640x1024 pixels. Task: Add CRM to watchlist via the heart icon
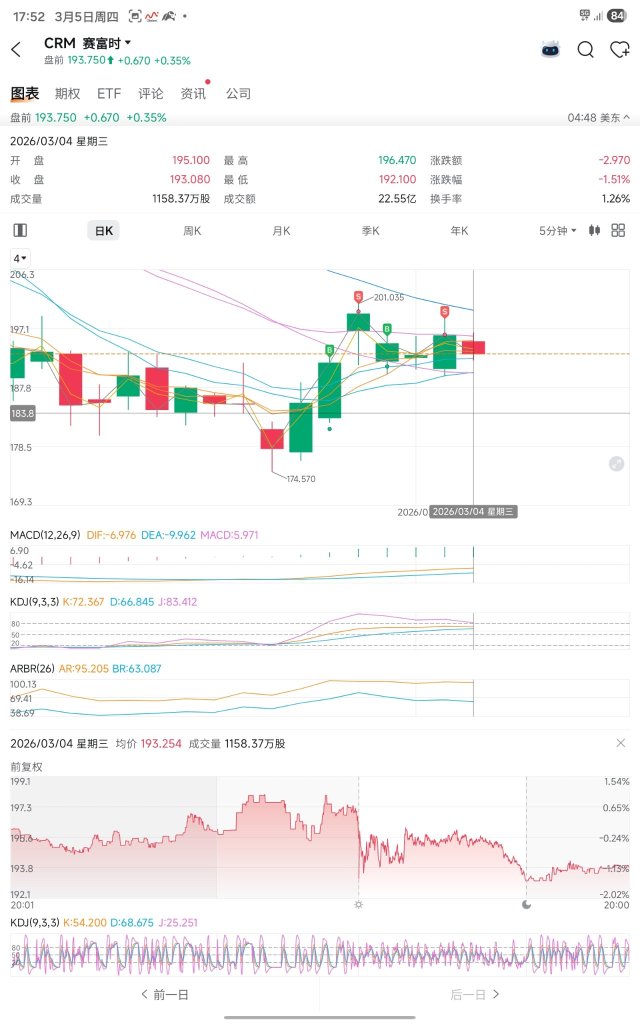(x=619, y=50)
